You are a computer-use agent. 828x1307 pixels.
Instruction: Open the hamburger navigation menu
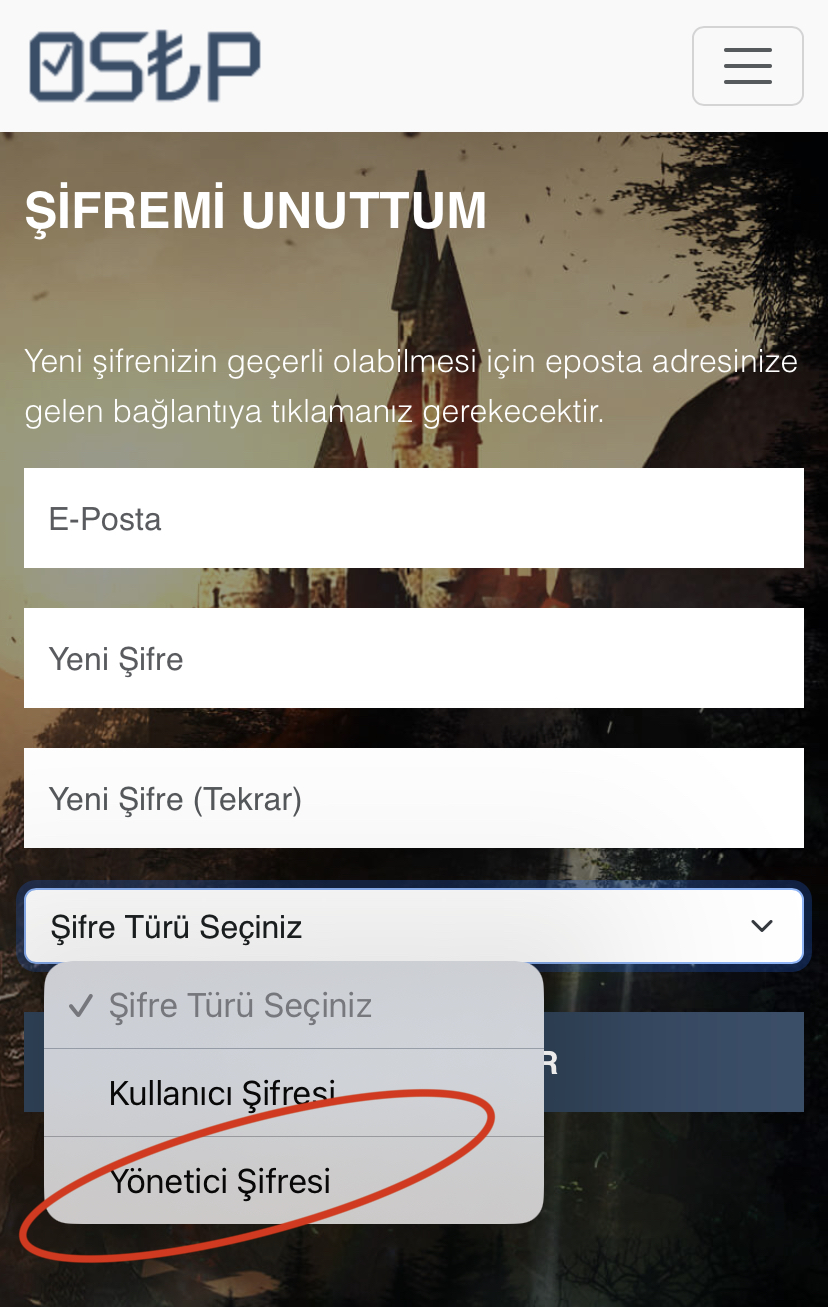tap(747, 66)
